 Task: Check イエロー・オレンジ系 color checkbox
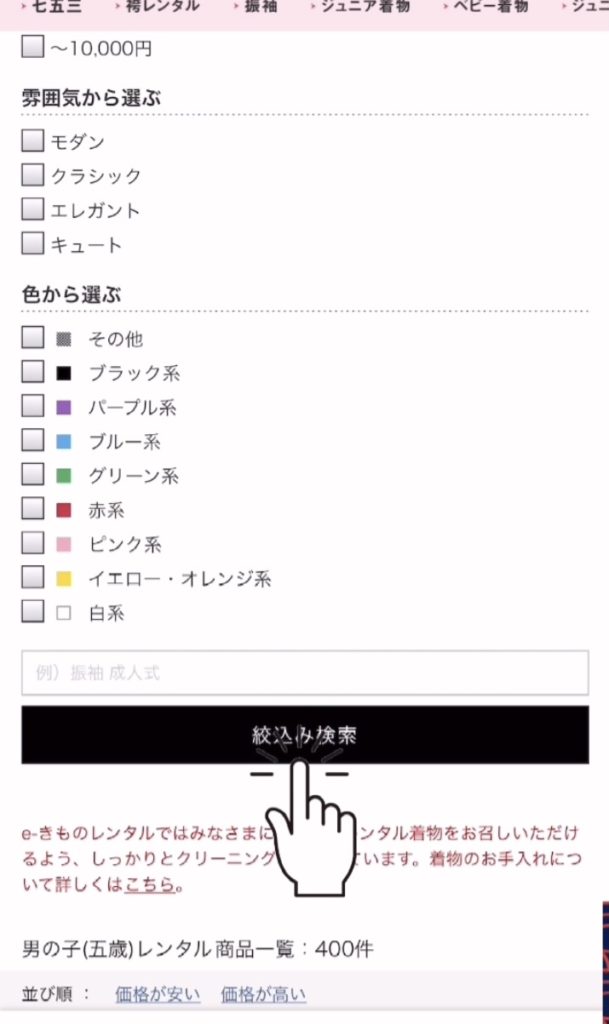click(x=33, y=577)
